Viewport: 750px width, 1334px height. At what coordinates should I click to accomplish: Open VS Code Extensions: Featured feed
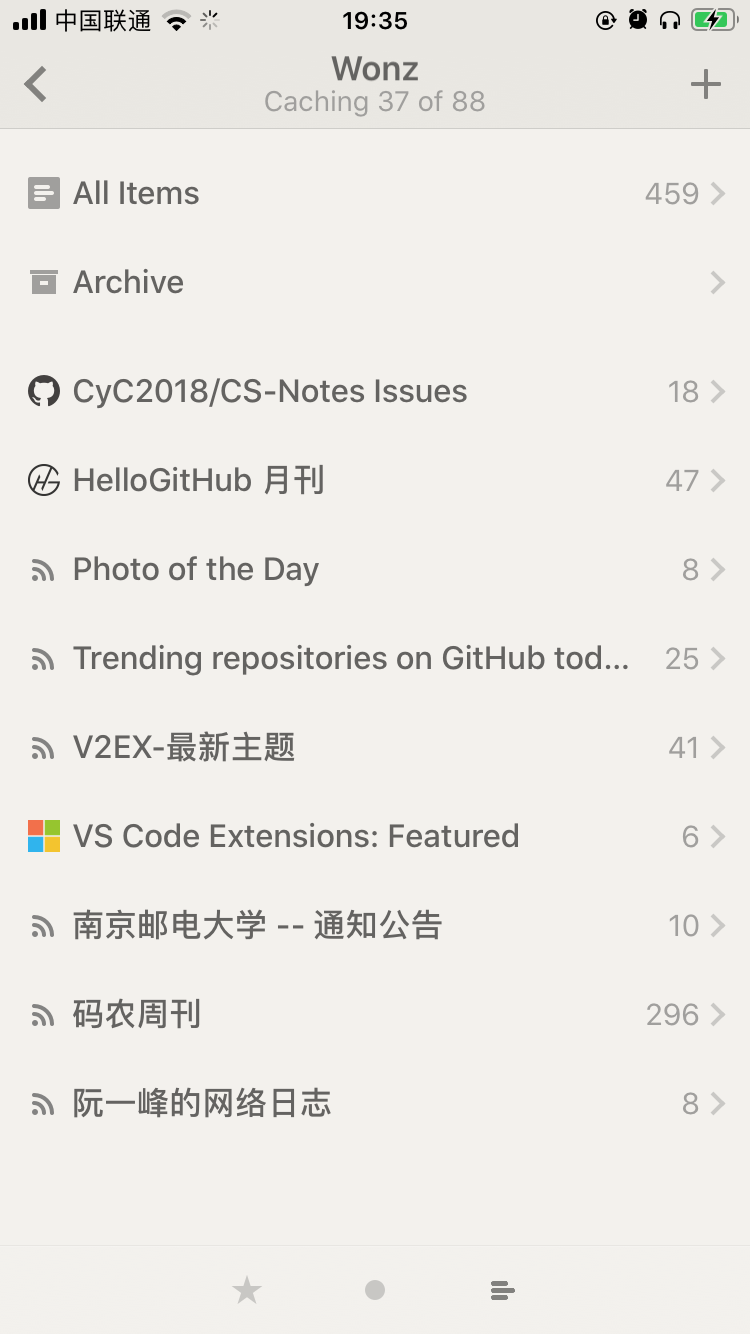375,836
